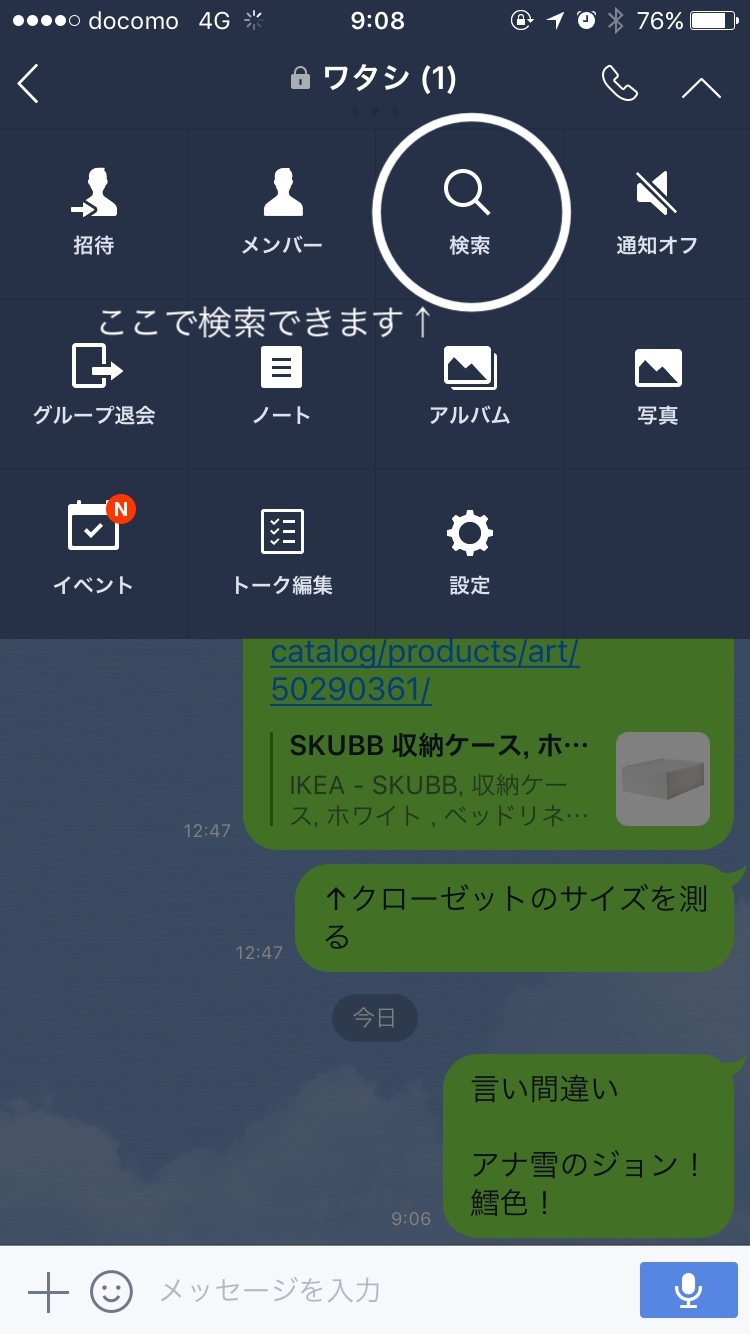Open the アルバム section
The width and height of the screenshot is (750, 1334).
point(469,383)
